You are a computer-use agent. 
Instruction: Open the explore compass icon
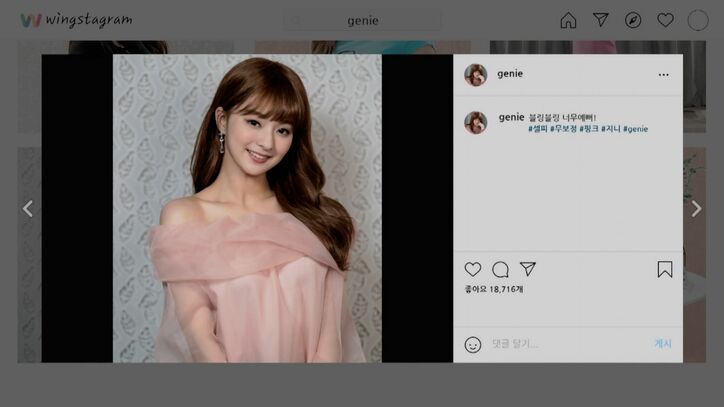[x=633, y=20]
